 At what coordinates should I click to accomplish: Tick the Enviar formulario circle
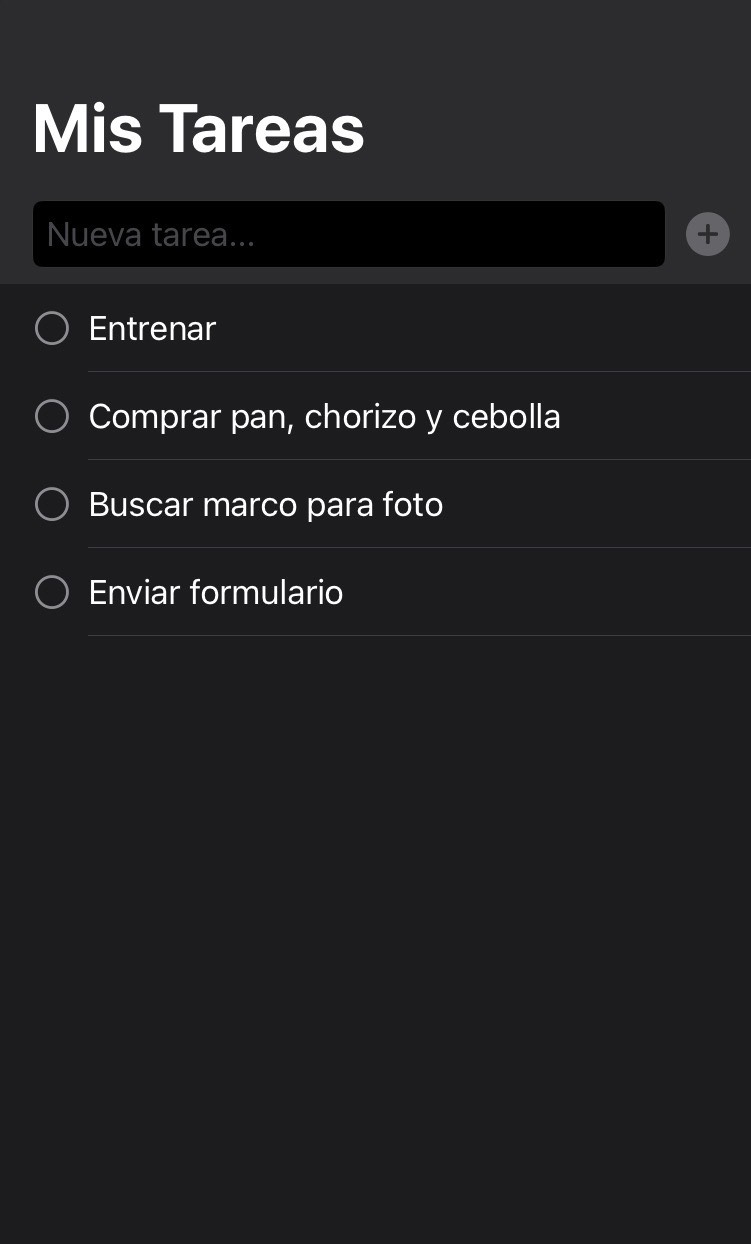(x=52, y=592)
